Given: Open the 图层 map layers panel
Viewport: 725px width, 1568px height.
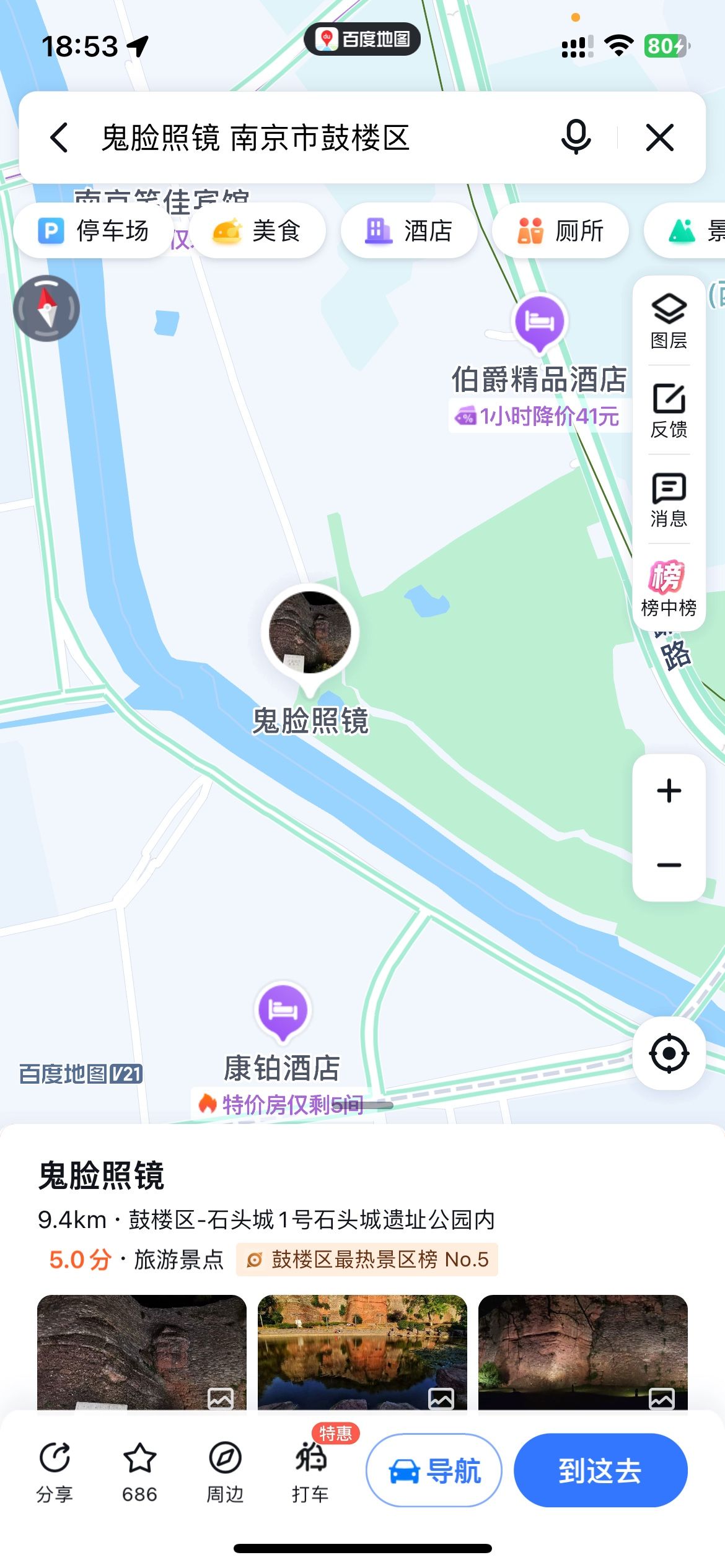Looking at the screenshot, I should [x=669, y=321].
